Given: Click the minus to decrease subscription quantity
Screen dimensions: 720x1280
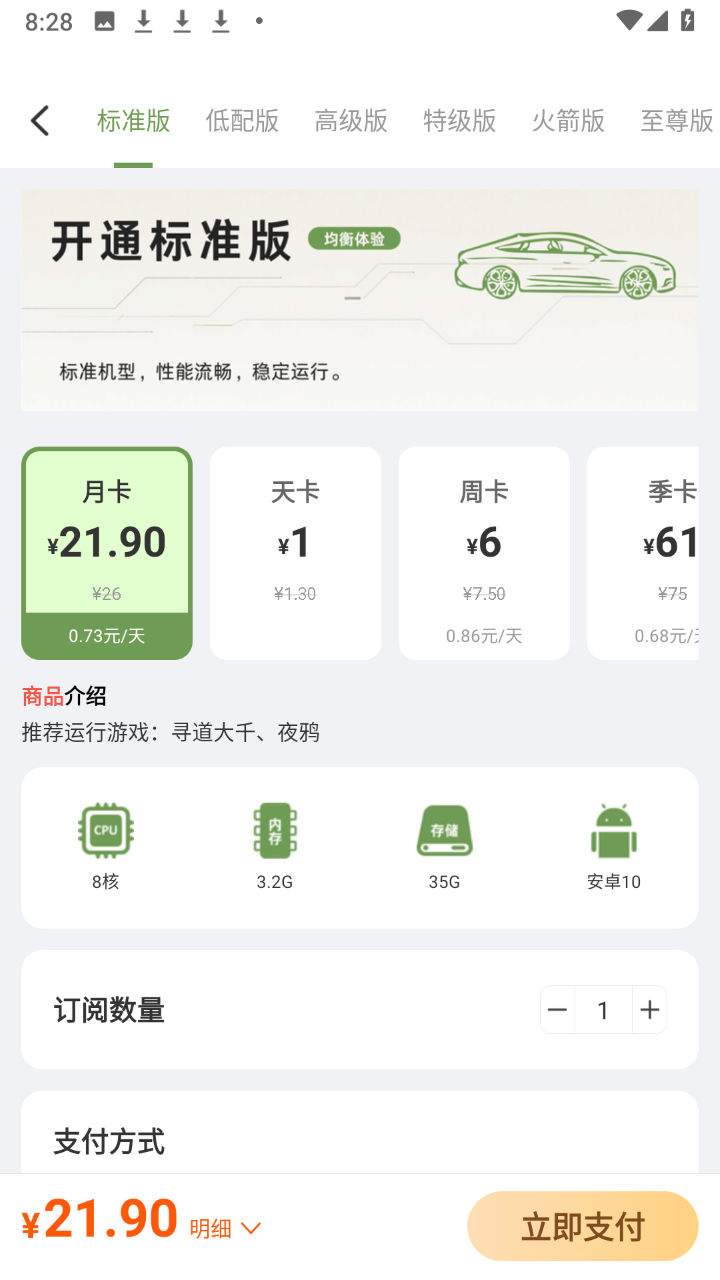Looking at the screenshot, I should pyautogui.click(x=557, y=1009).
